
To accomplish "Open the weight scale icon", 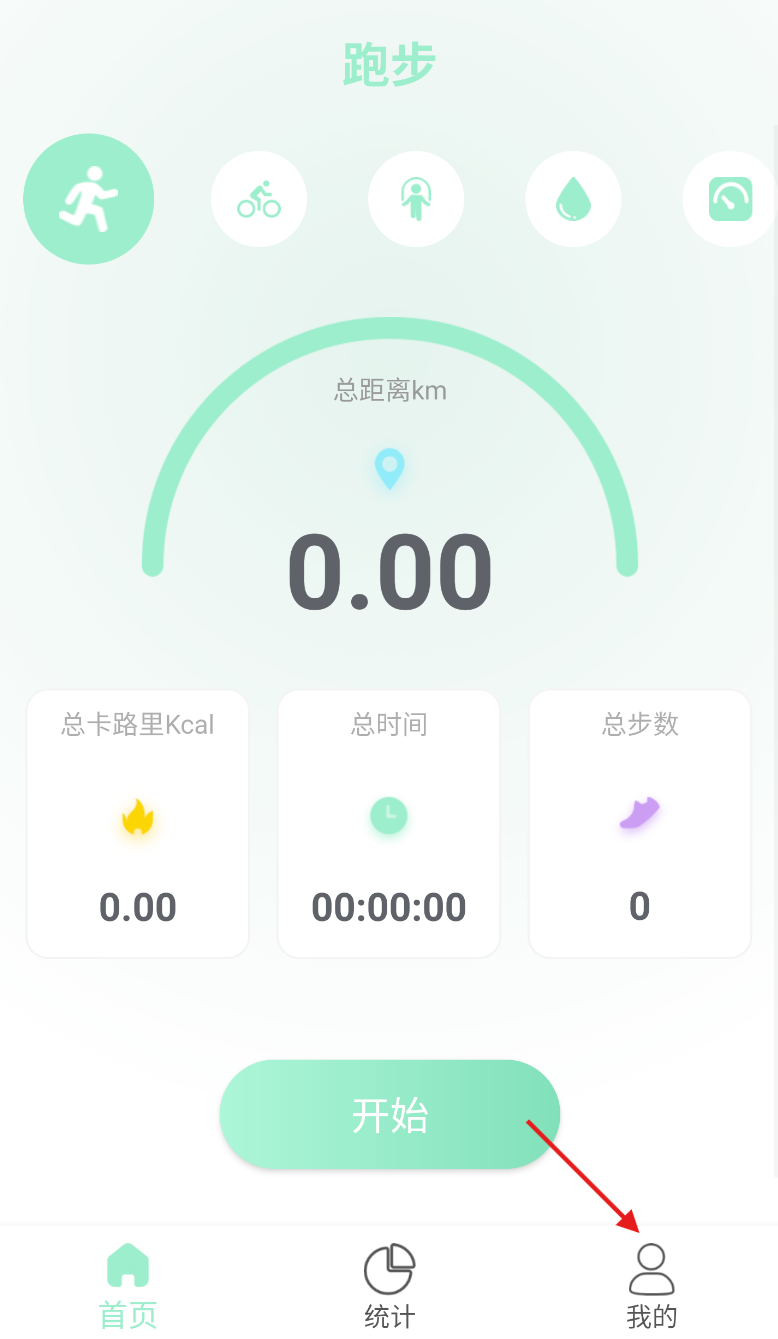I will [730, 200].
